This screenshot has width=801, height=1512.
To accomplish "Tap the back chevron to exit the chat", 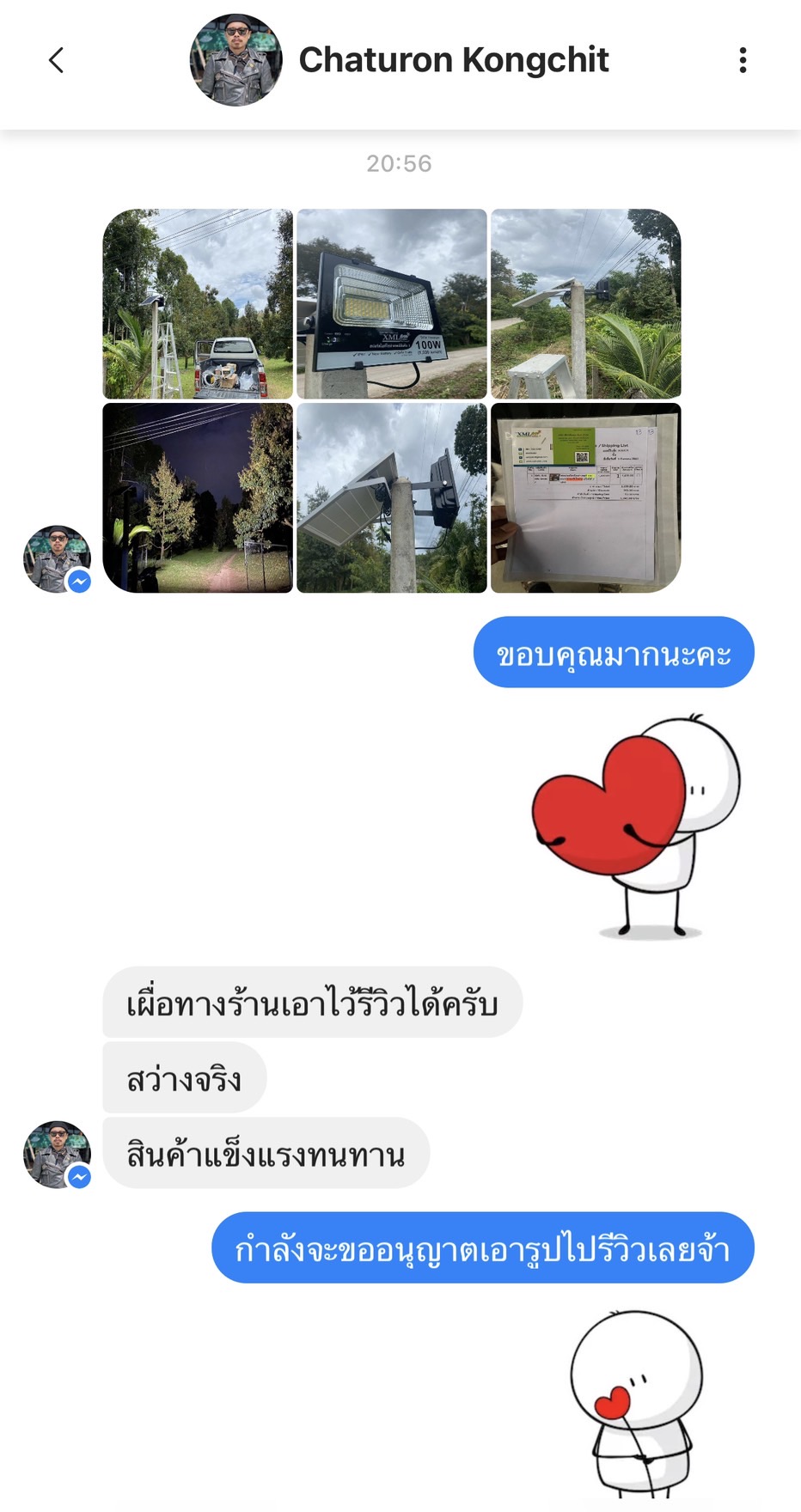I will coord(55,60).
